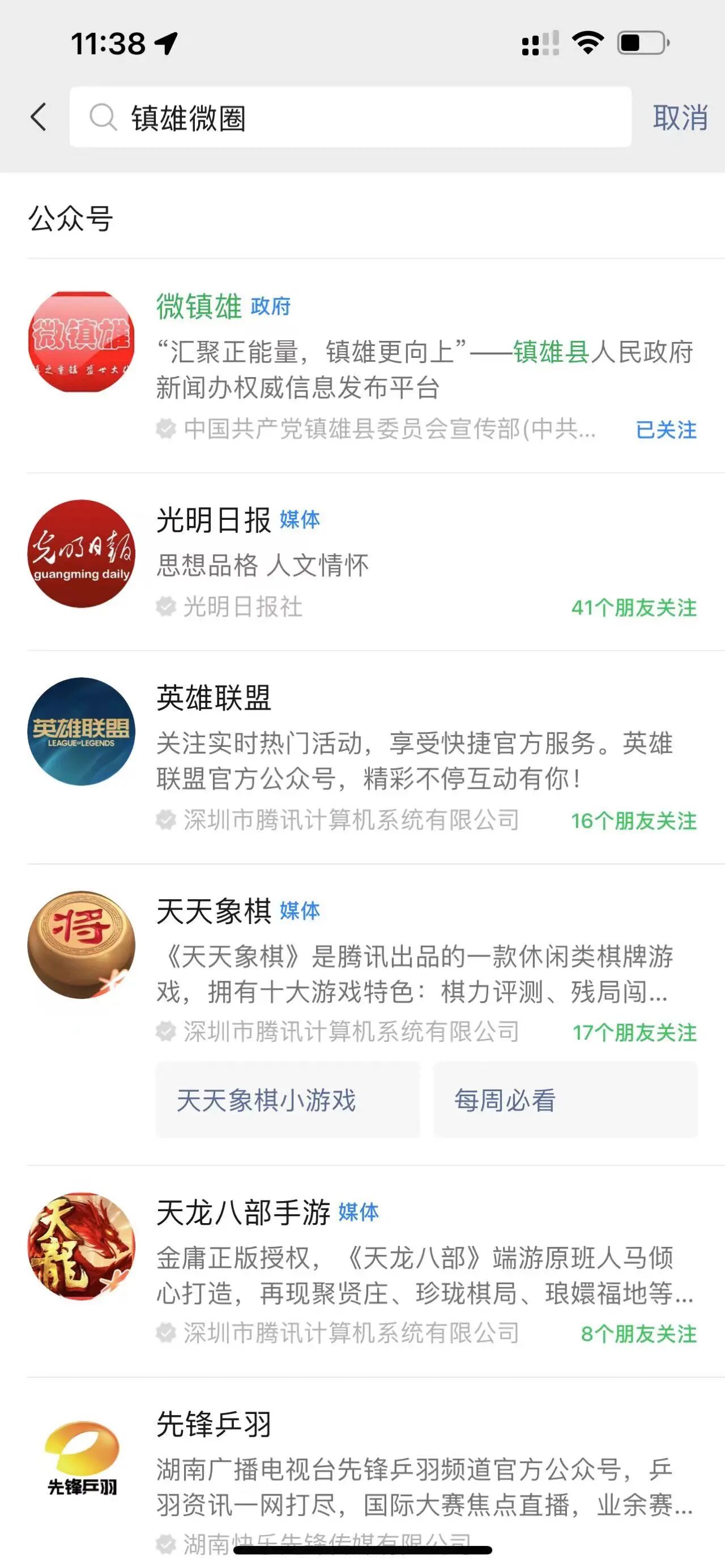This screenshot has height=1568, width=725.
Task: Select the 天龙八部手游 official account
Action: coord(243,1212)
